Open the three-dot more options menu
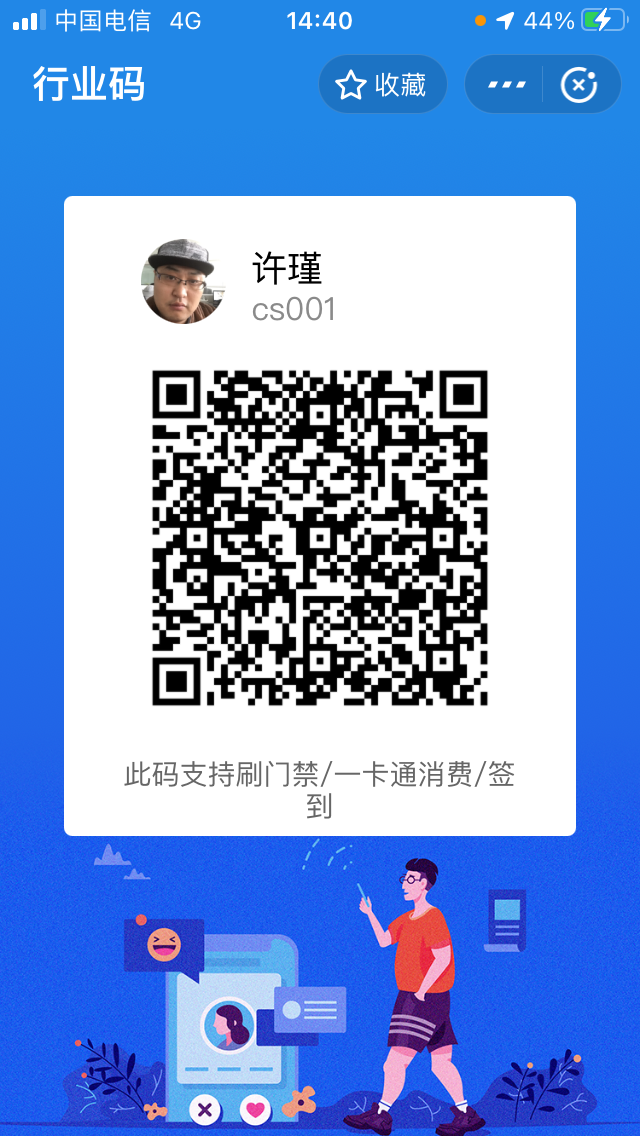Viewport: 640px width, 1136px height. (506, 85)
